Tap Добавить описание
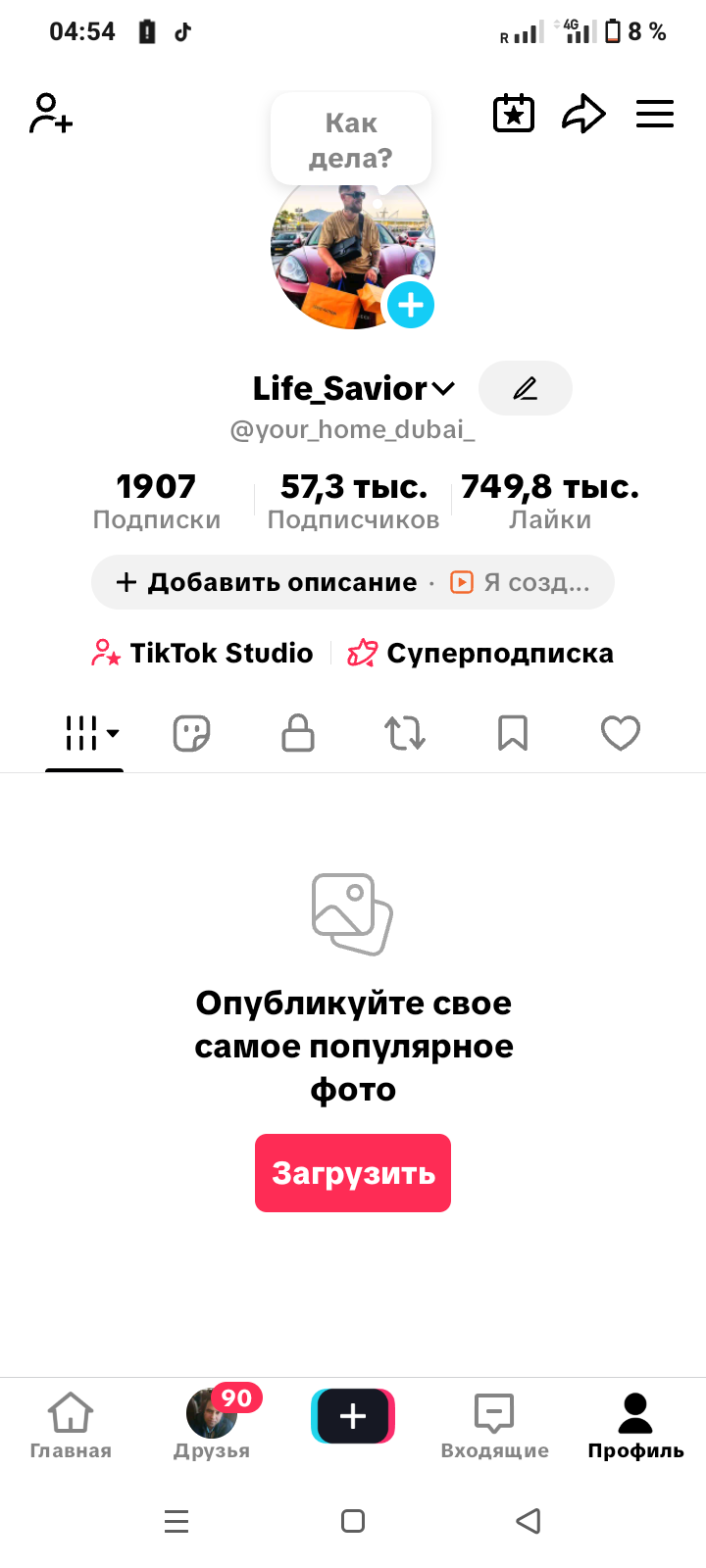Screen dimensions: 706x1568 pos(267,582)
